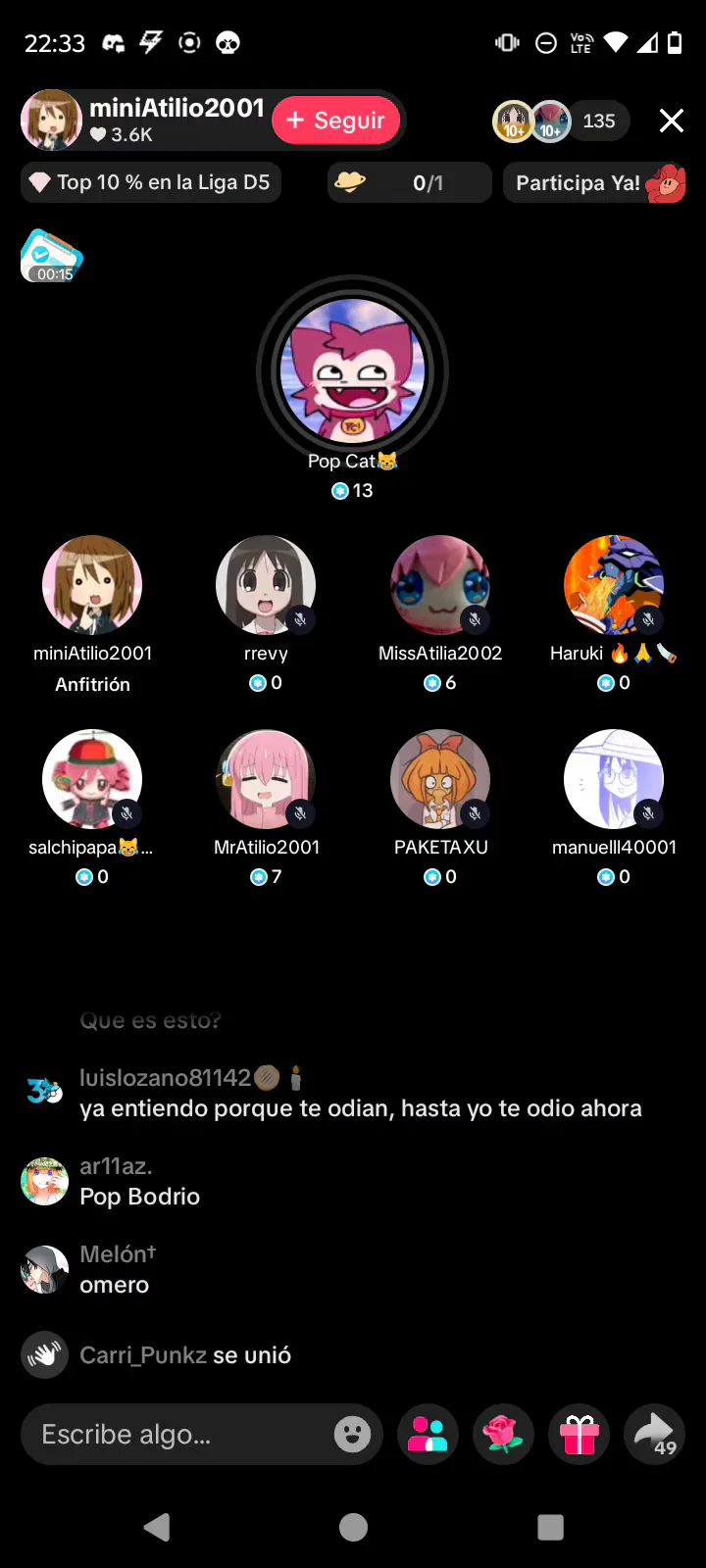Open the Top 10 % en la Liga D5 badge

point(151,182)
